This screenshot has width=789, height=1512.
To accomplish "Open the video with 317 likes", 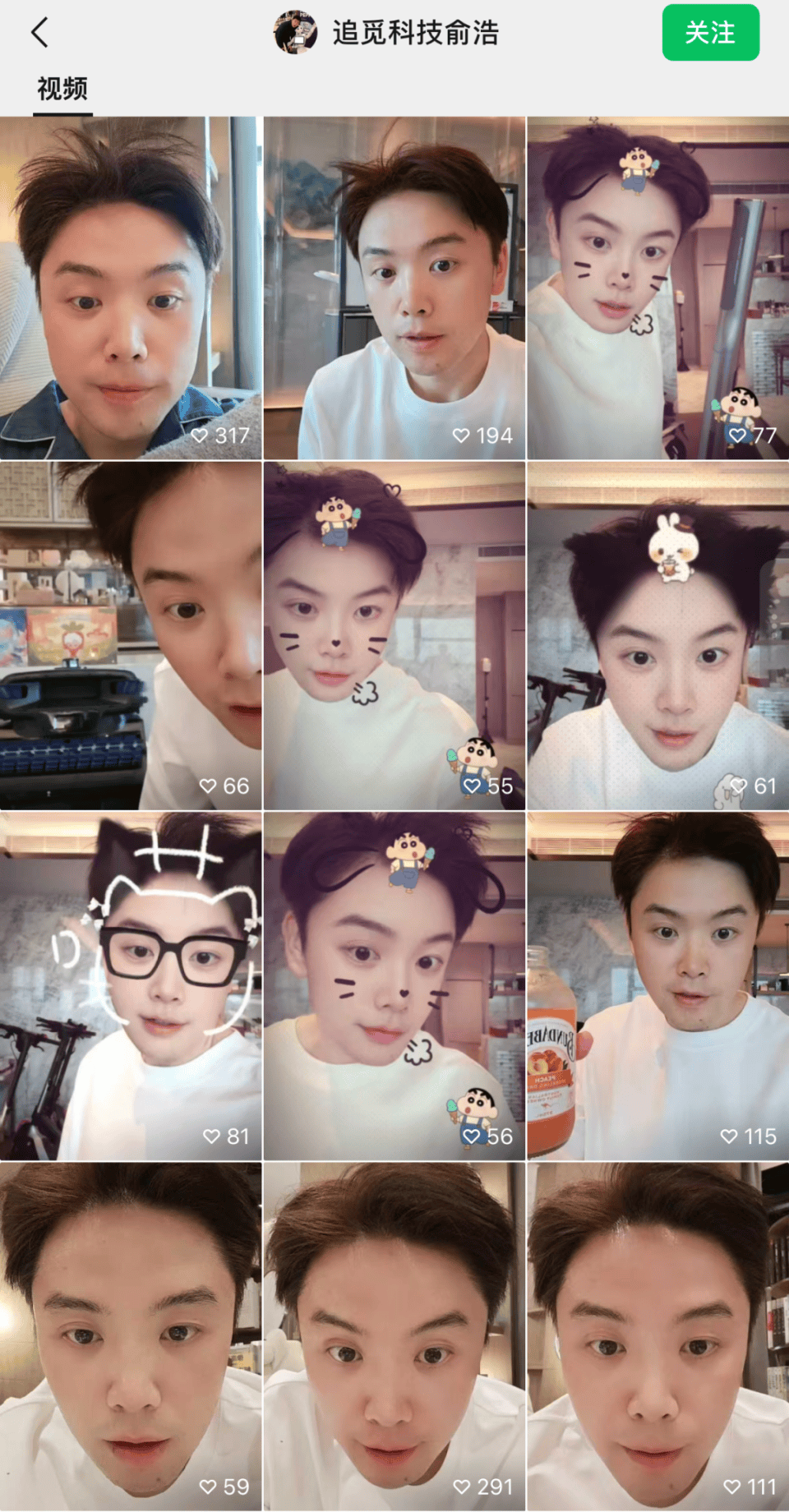I will [131, 288].
